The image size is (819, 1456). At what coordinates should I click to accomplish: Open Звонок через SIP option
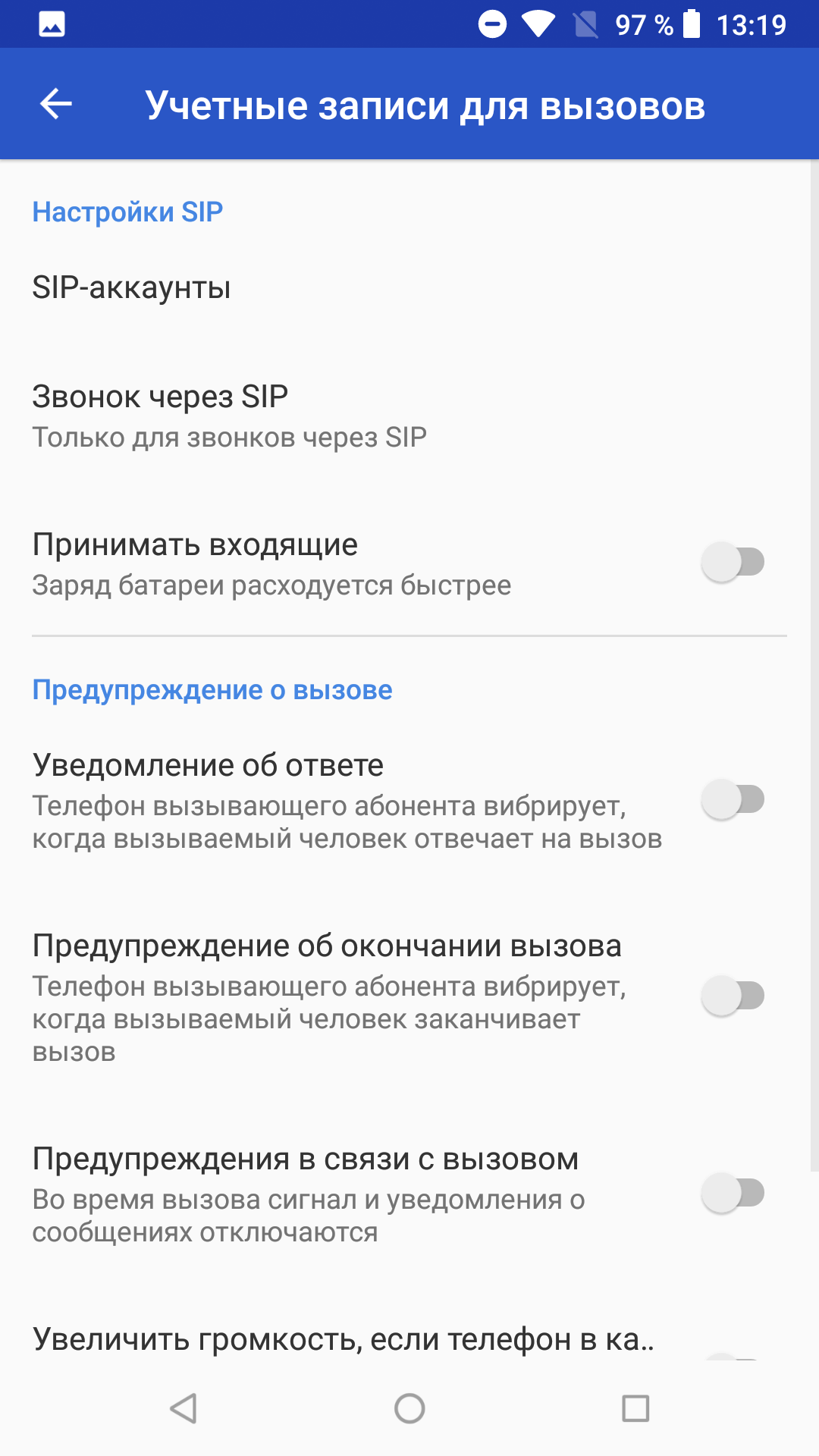pos(409,416)
